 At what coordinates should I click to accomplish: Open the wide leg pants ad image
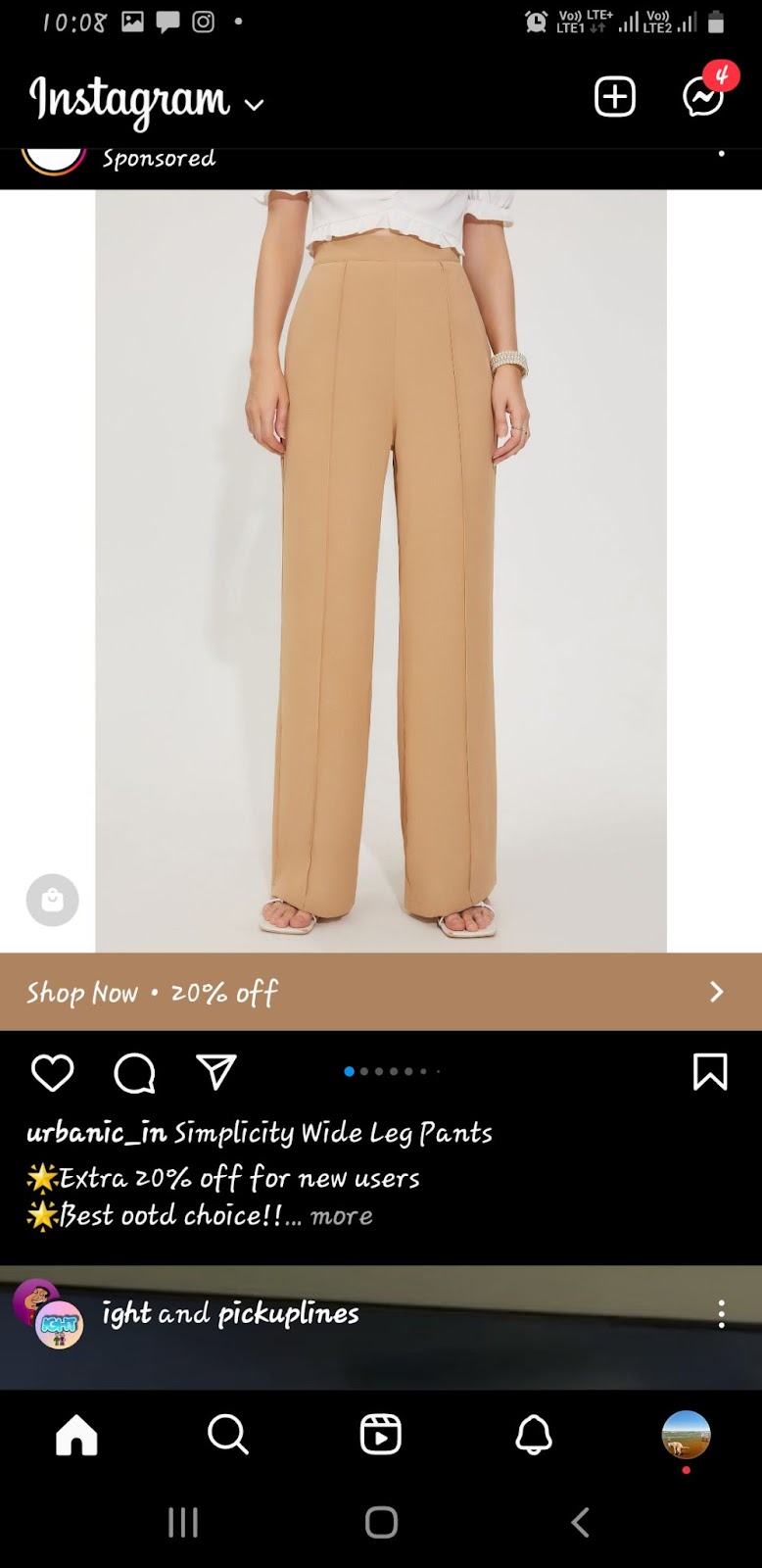[380, 568]
